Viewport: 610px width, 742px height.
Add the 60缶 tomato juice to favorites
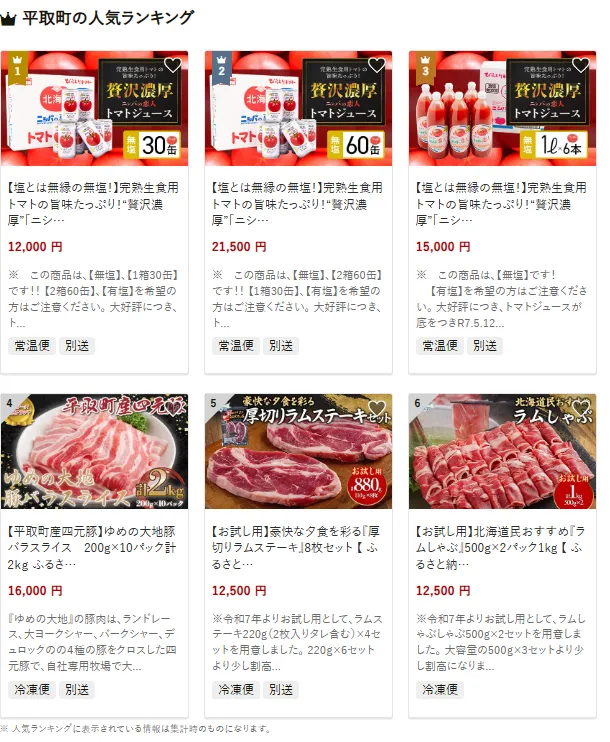click(377, 66)
